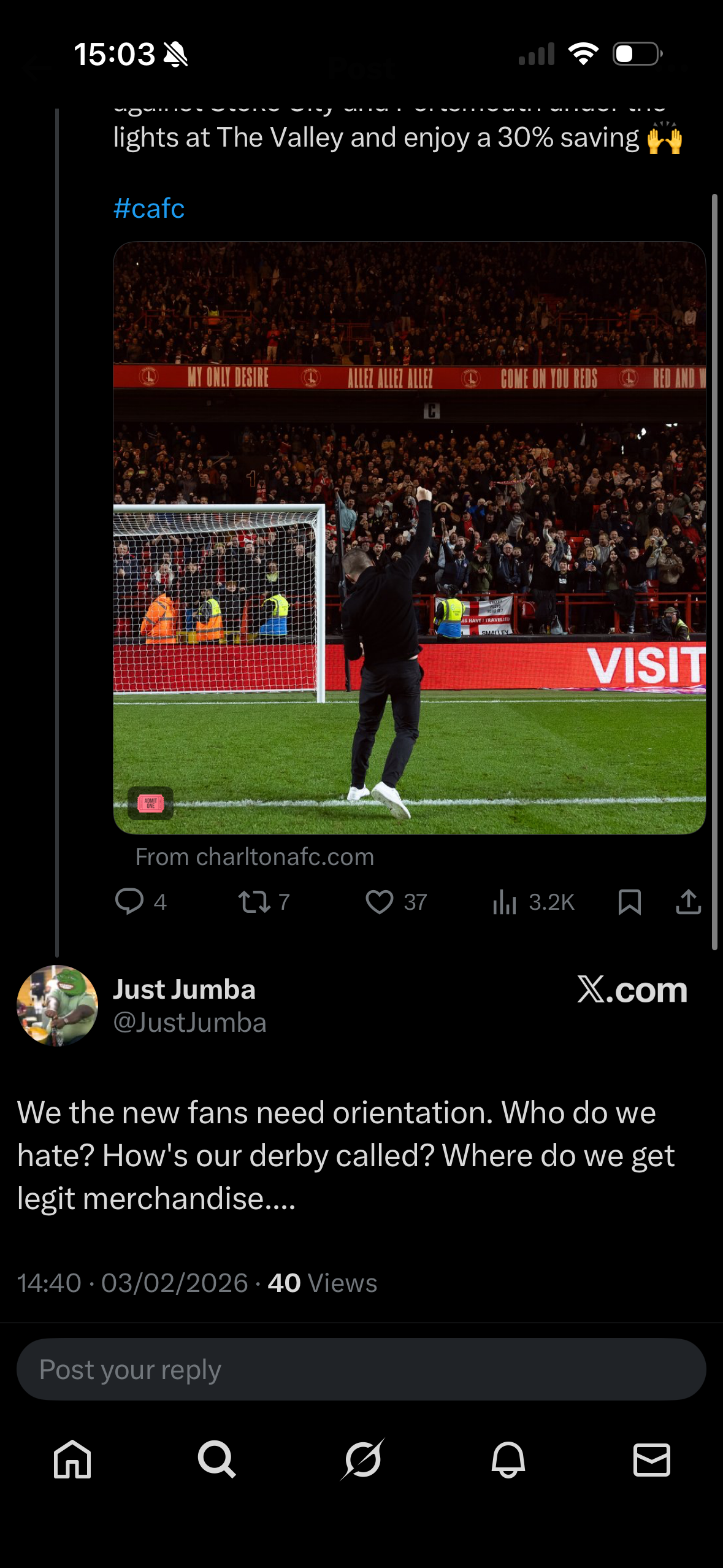Open the Grok tab
The image size is (723, 1568).
(x=362, y=1459)
